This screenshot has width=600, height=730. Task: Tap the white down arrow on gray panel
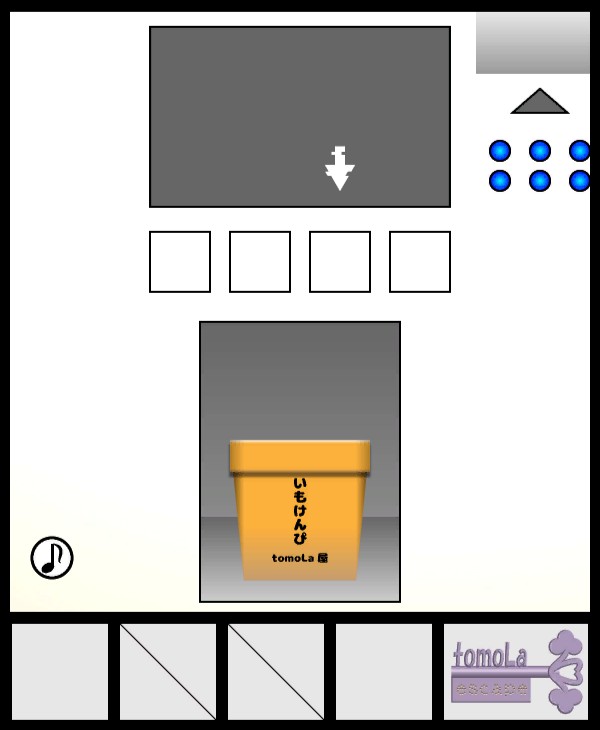click(340, 169)
